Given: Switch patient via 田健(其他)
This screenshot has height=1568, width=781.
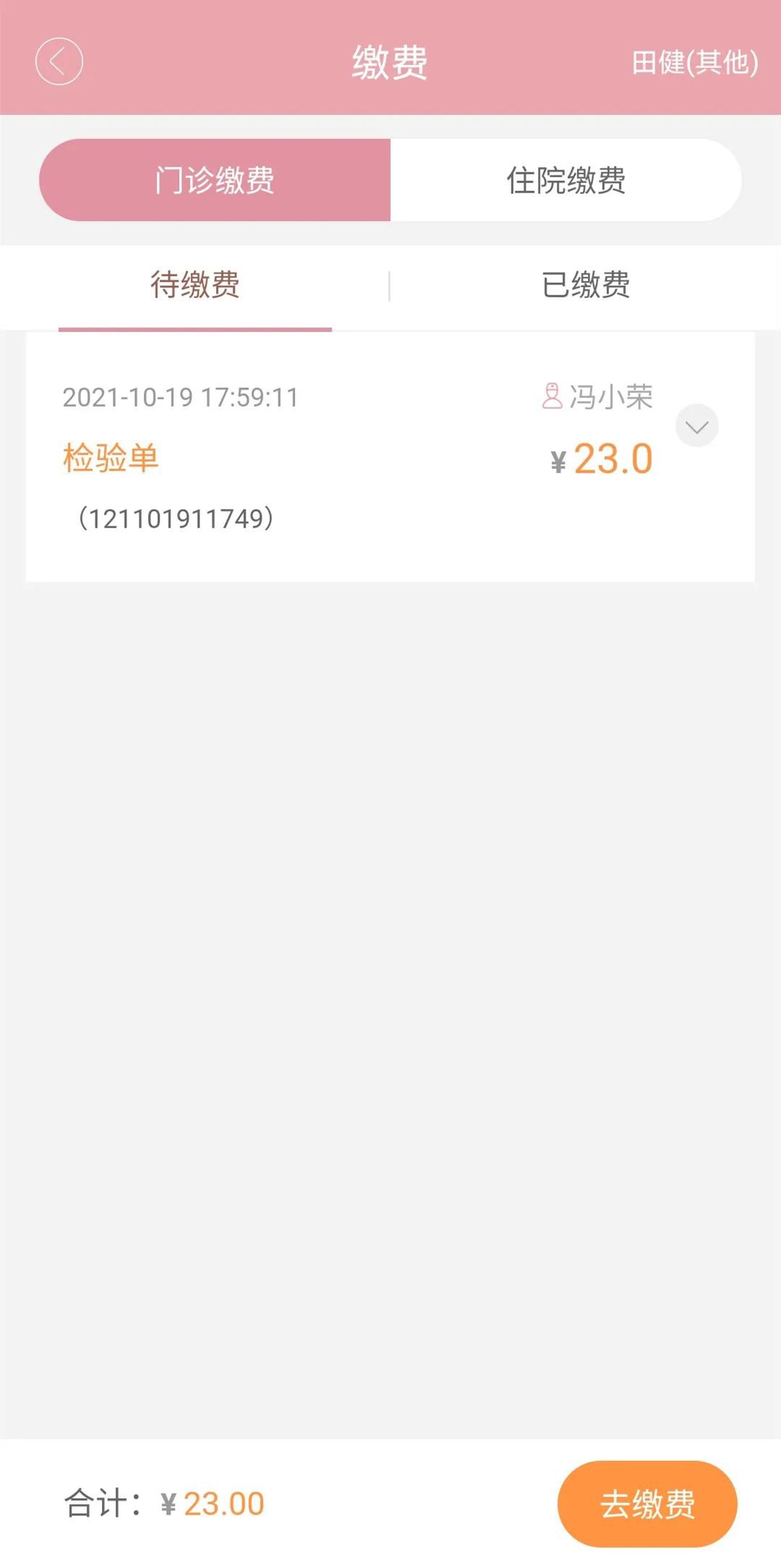Looking at the screenshot, I should pos(694,63).
